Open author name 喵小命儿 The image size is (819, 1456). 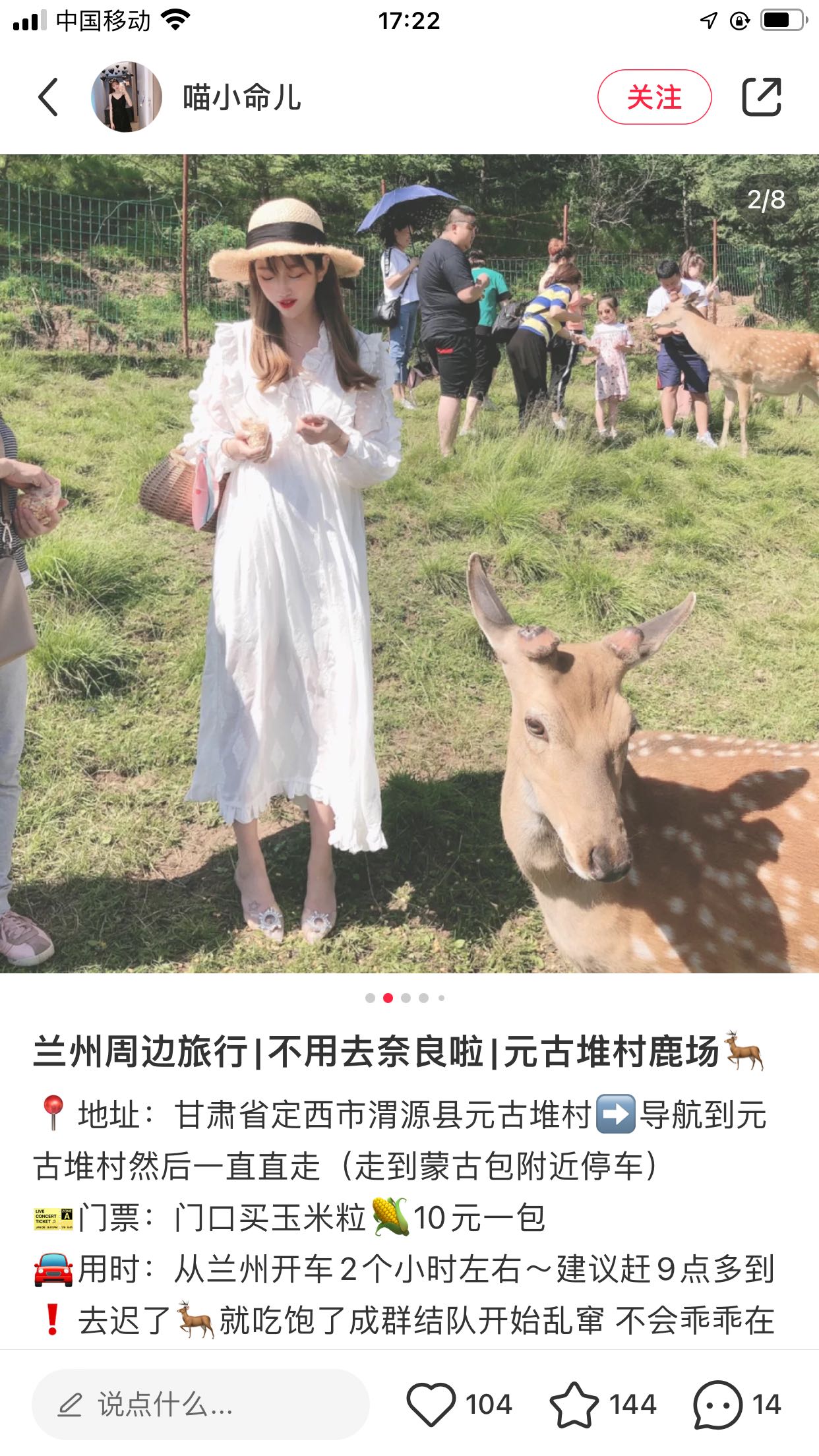pyautogui.click(x=242, y=98)
